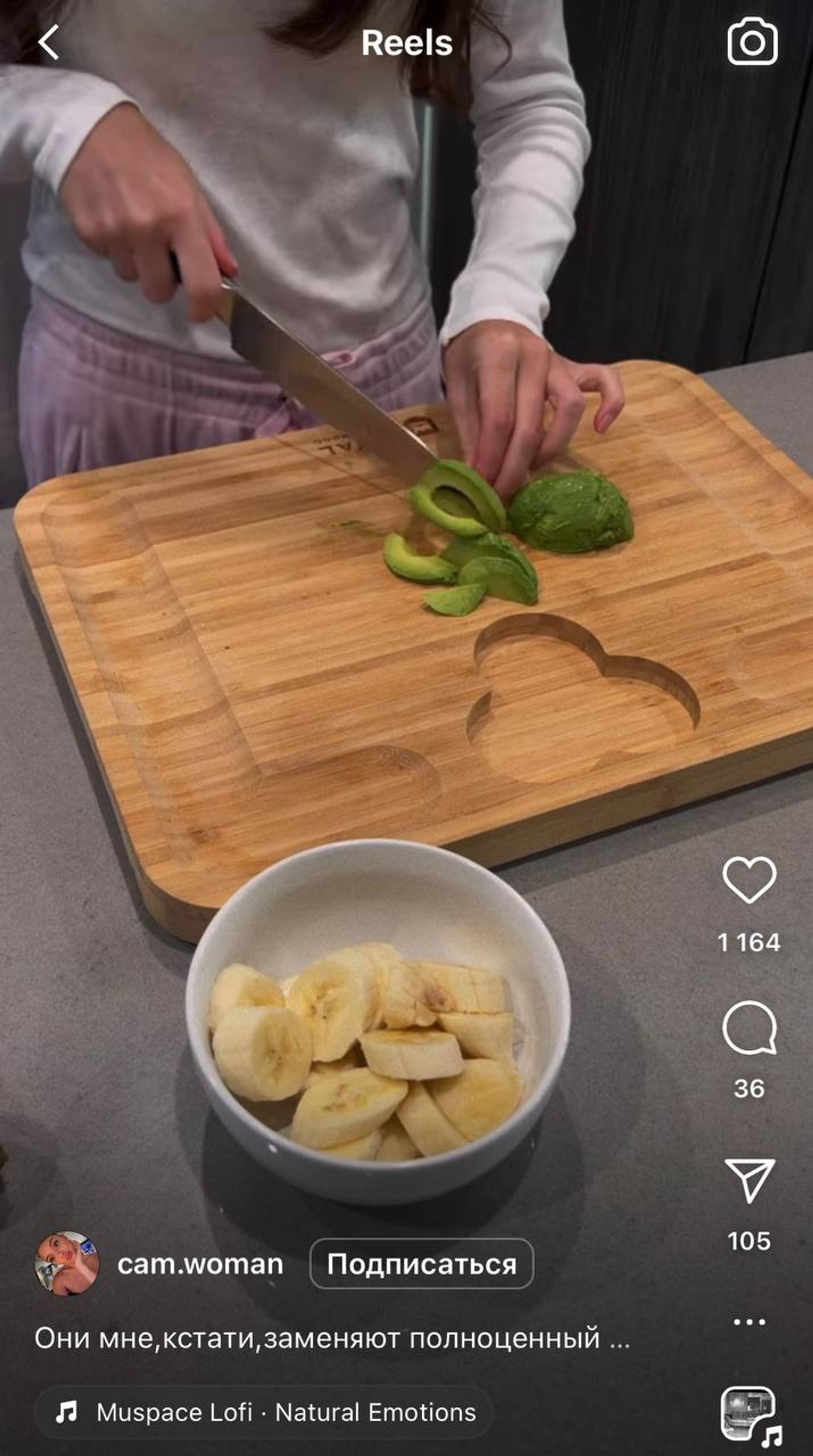Open the three-dot more options menu
Screen dimensions: 813x1456
pyautogui.click(x=749, y=1322)
